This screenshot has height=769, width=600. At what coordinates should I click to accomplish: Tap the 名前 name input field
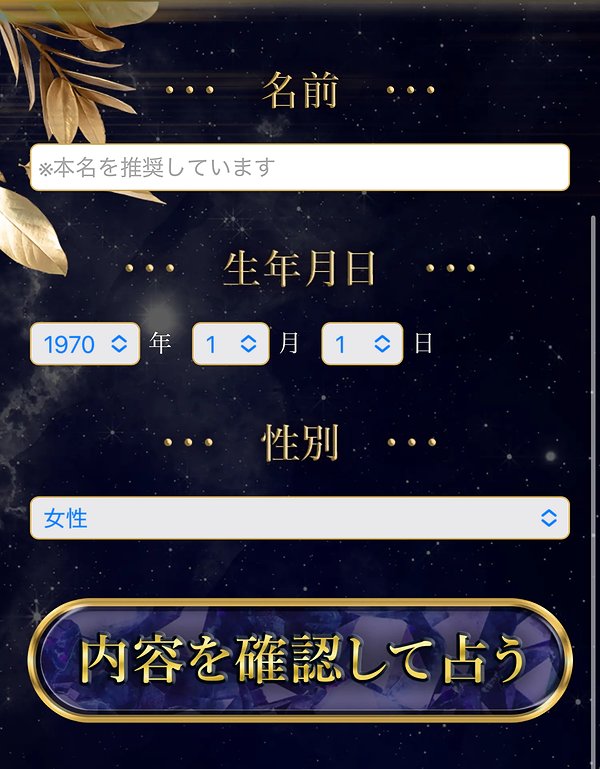coord(299,167)
